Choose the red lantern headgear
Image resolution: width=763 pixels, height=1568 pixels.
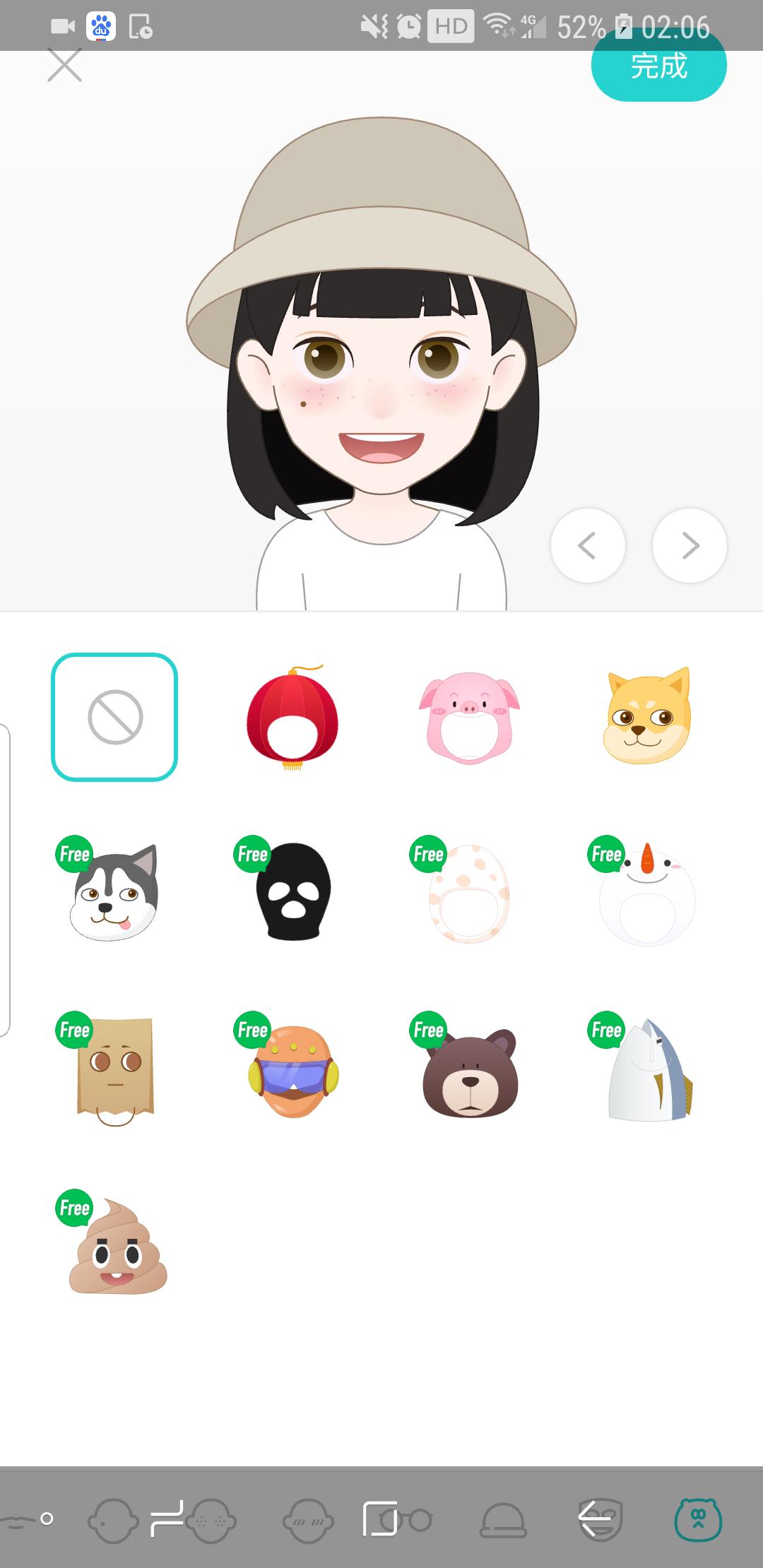coord(292,717)
